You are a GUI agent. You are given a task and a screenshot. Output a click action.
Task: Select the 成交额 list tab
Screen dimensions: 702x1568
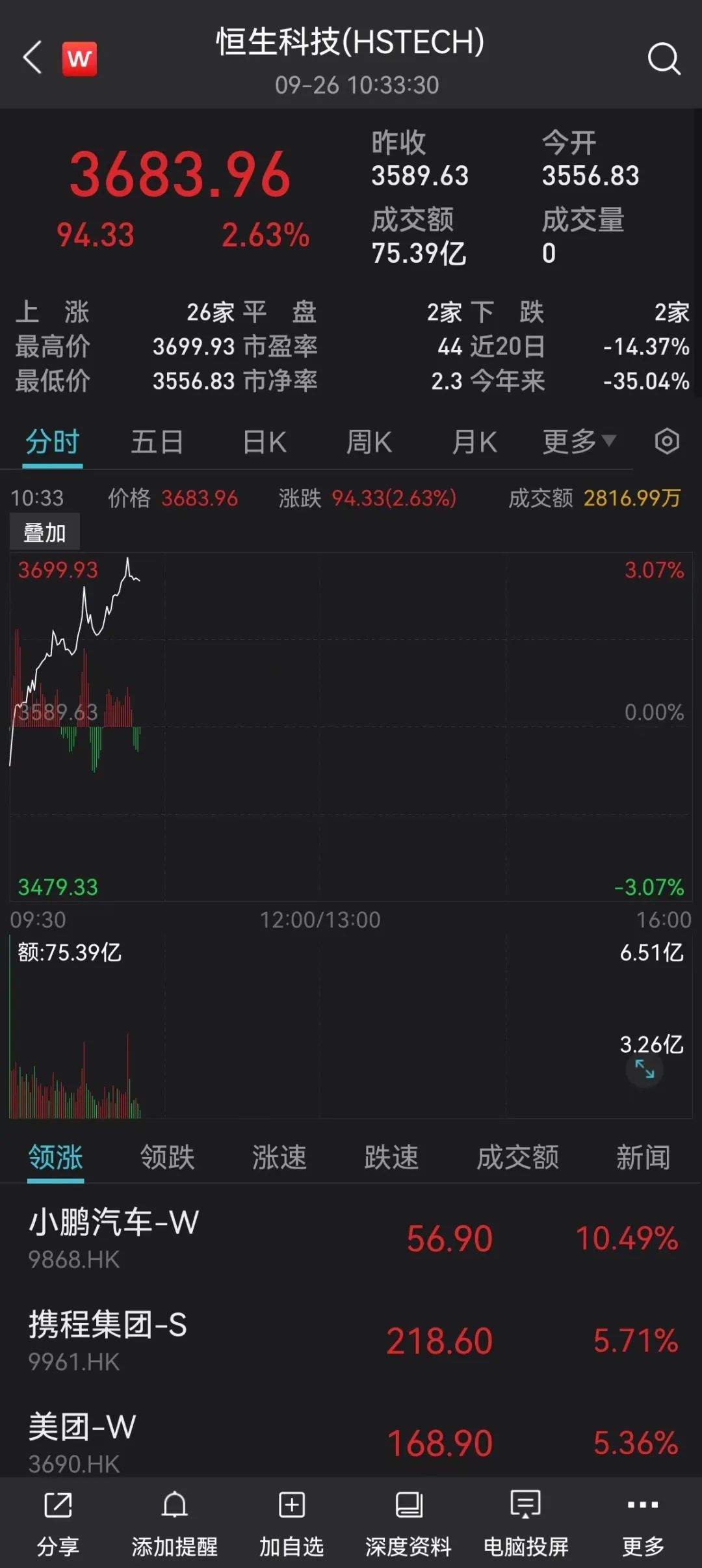click(x=517, y=1158)
